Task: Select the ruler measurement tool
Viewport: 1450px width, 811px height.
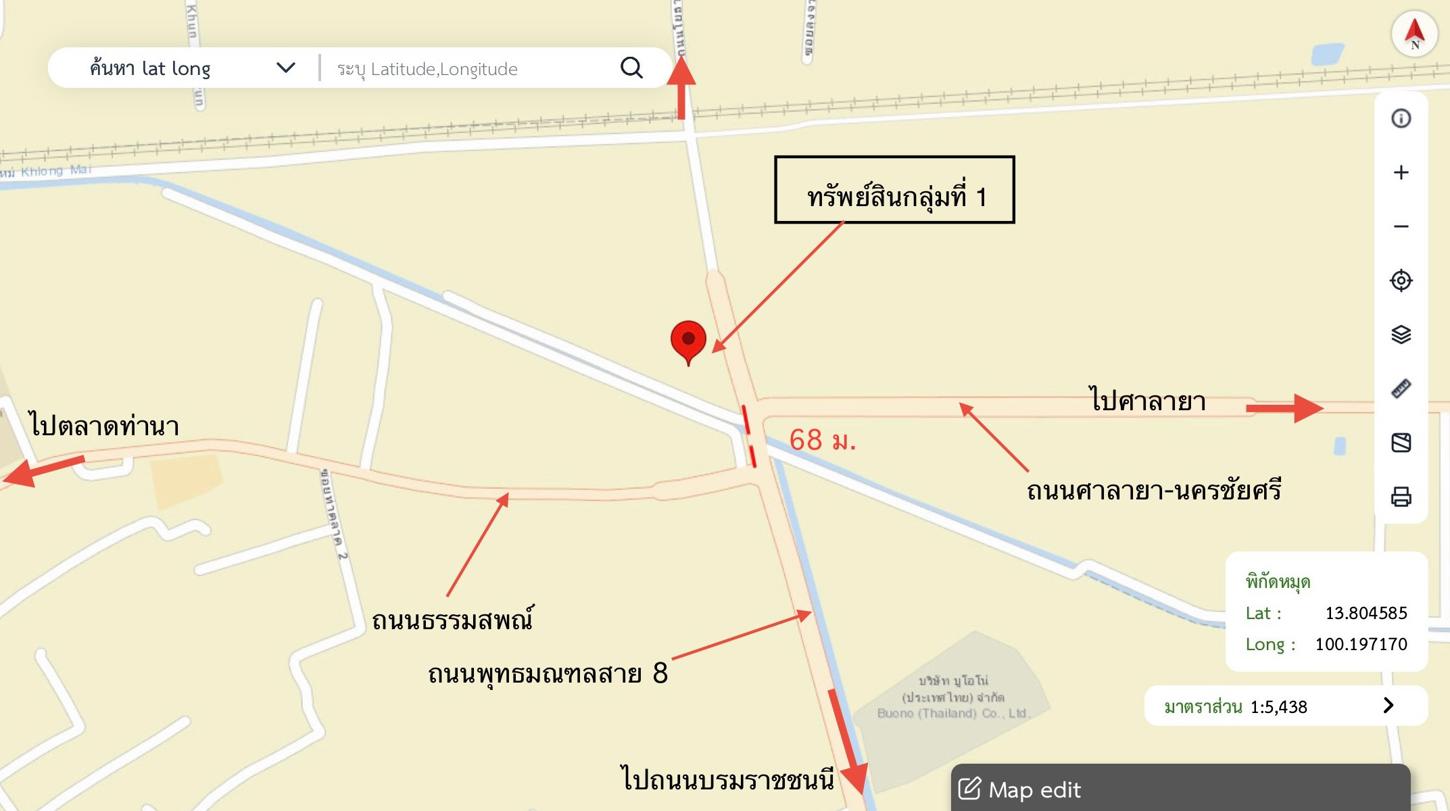Action: pyautogui.click(x=1401, y=388)
